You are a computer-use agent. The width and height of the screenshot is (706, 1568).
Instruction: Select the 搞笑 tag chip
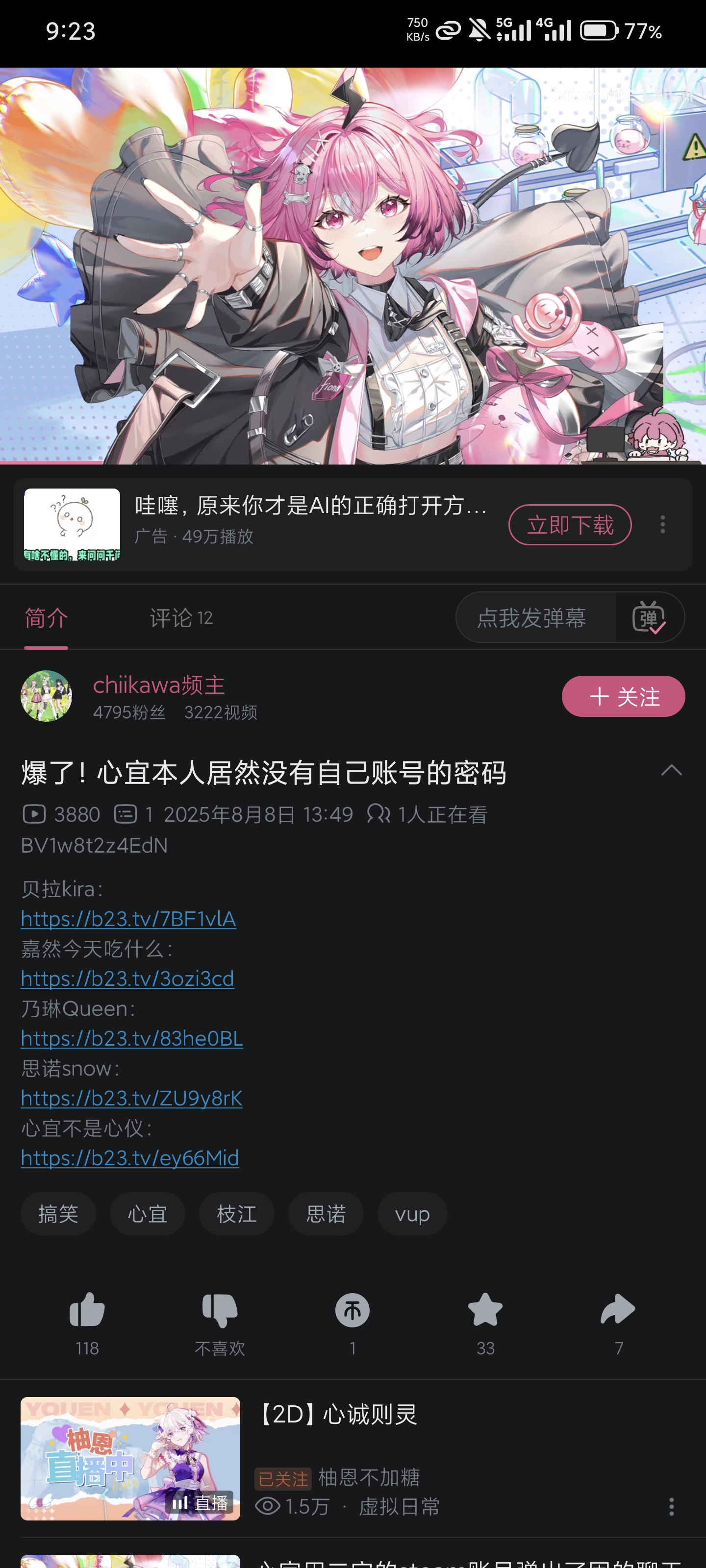[x=58, y=1214]
